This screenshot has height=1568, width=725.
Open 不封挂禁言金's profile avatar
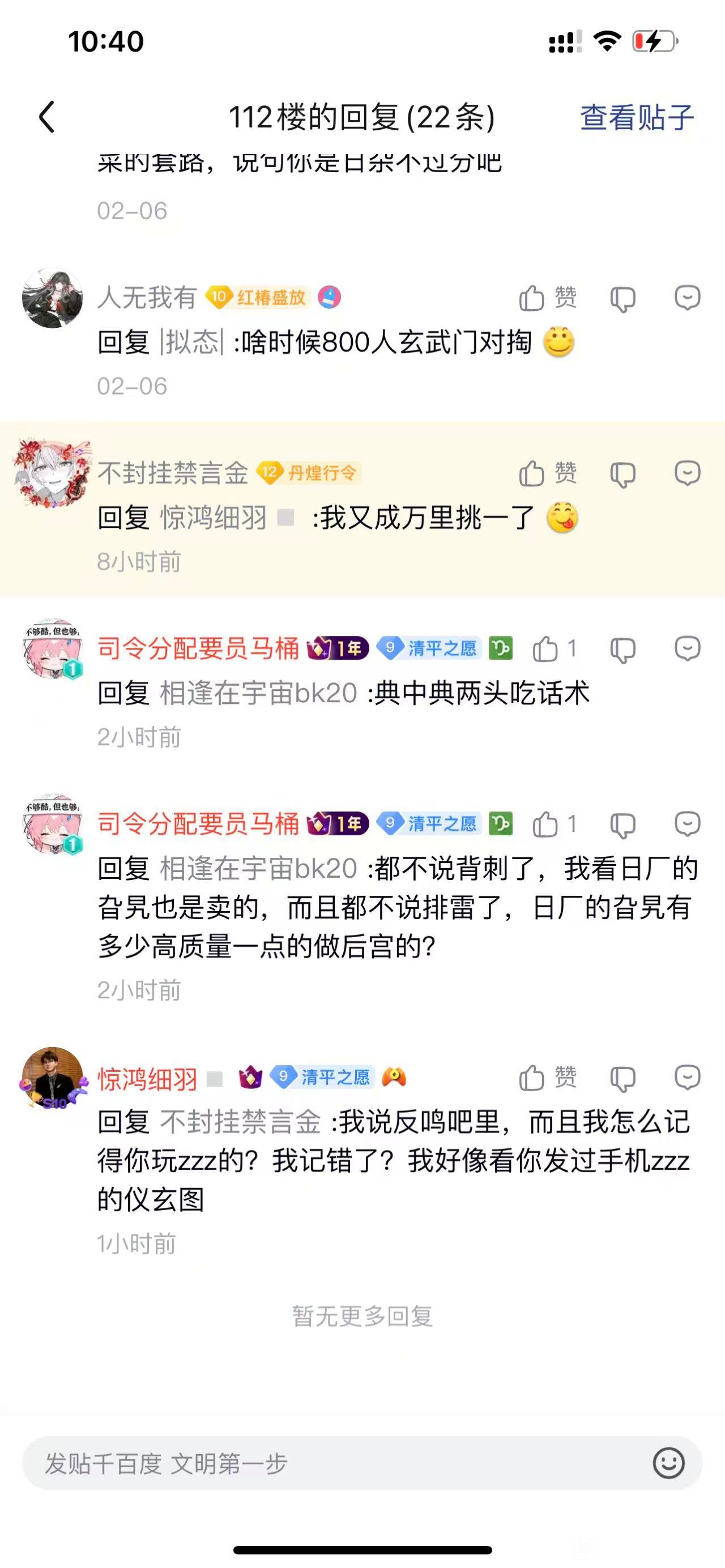click(52, 473)
